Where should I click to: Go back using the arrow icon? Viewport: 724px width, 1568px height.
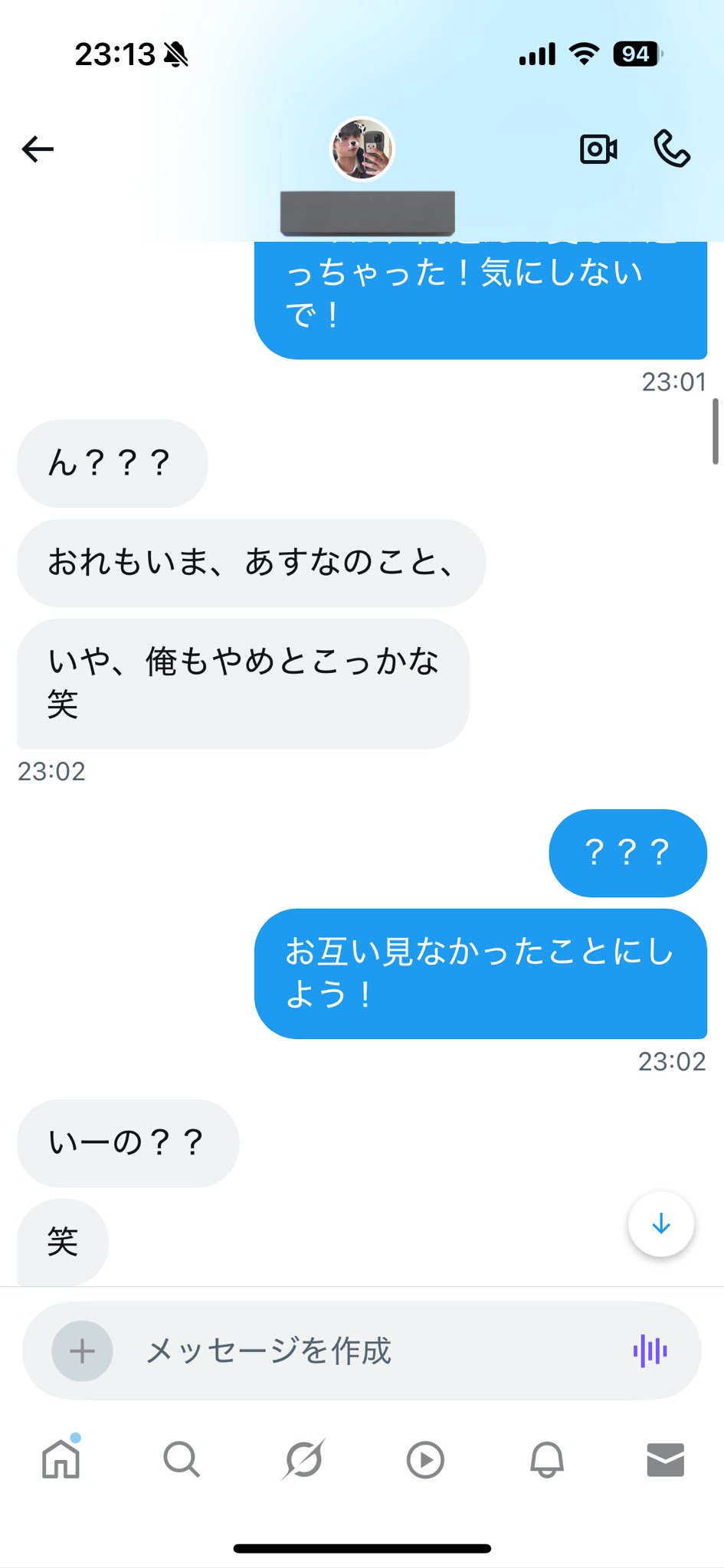tap(38, 149)
